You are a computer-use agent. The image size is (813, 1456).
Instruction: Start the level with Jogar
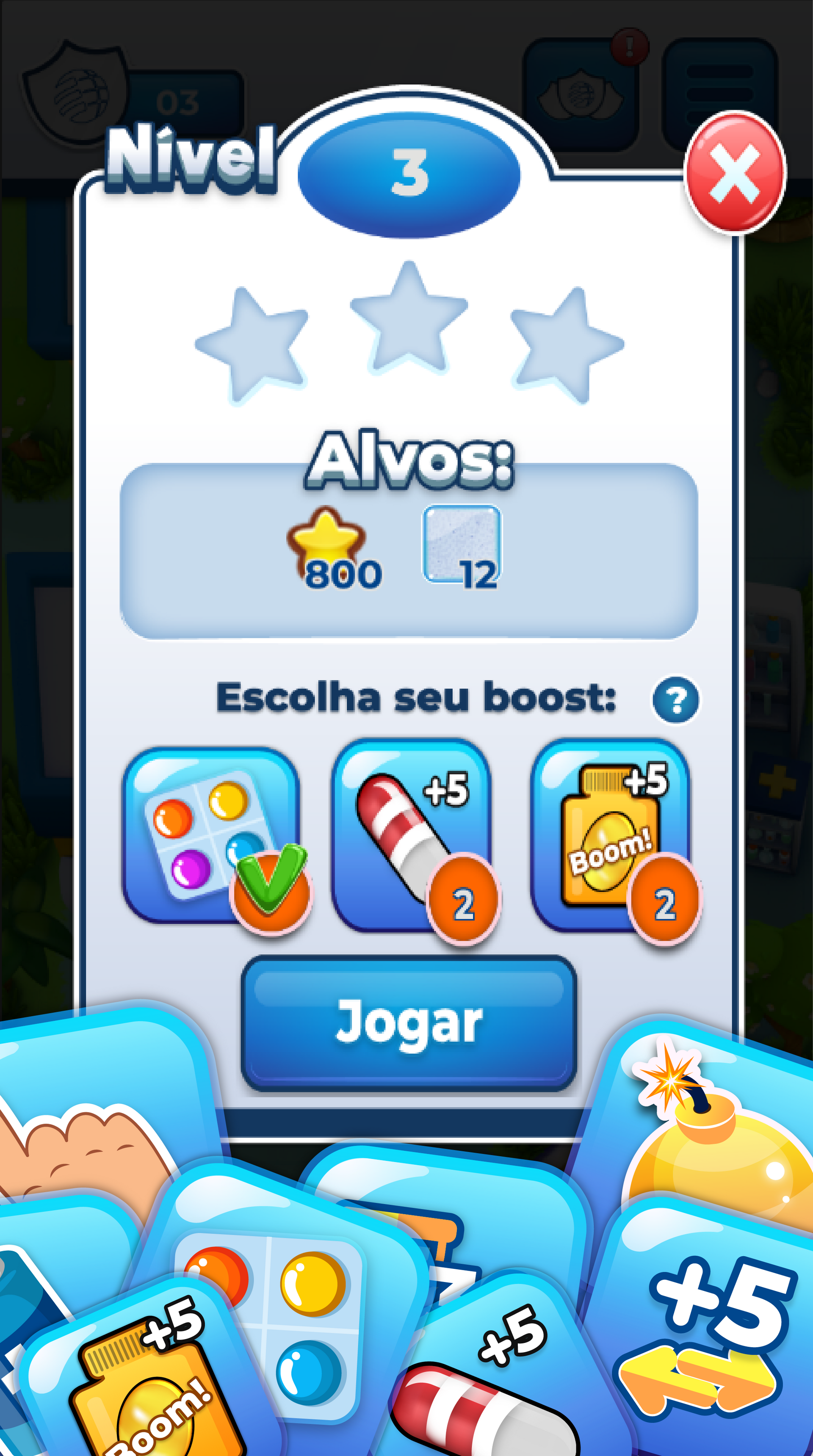pyautogui.click(x=409, y=1023)
